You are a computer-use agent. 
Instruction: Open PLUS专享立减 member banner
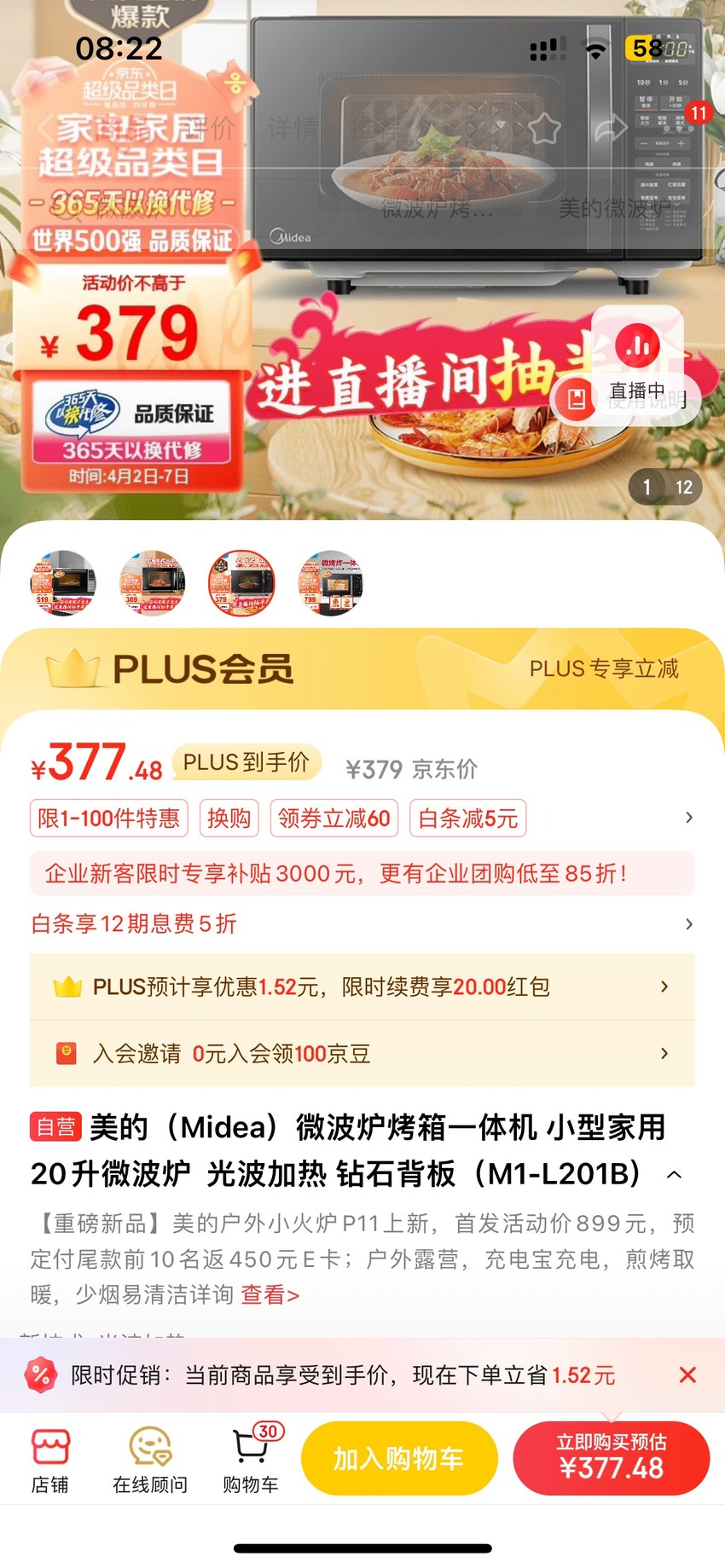tap(604, 669)
